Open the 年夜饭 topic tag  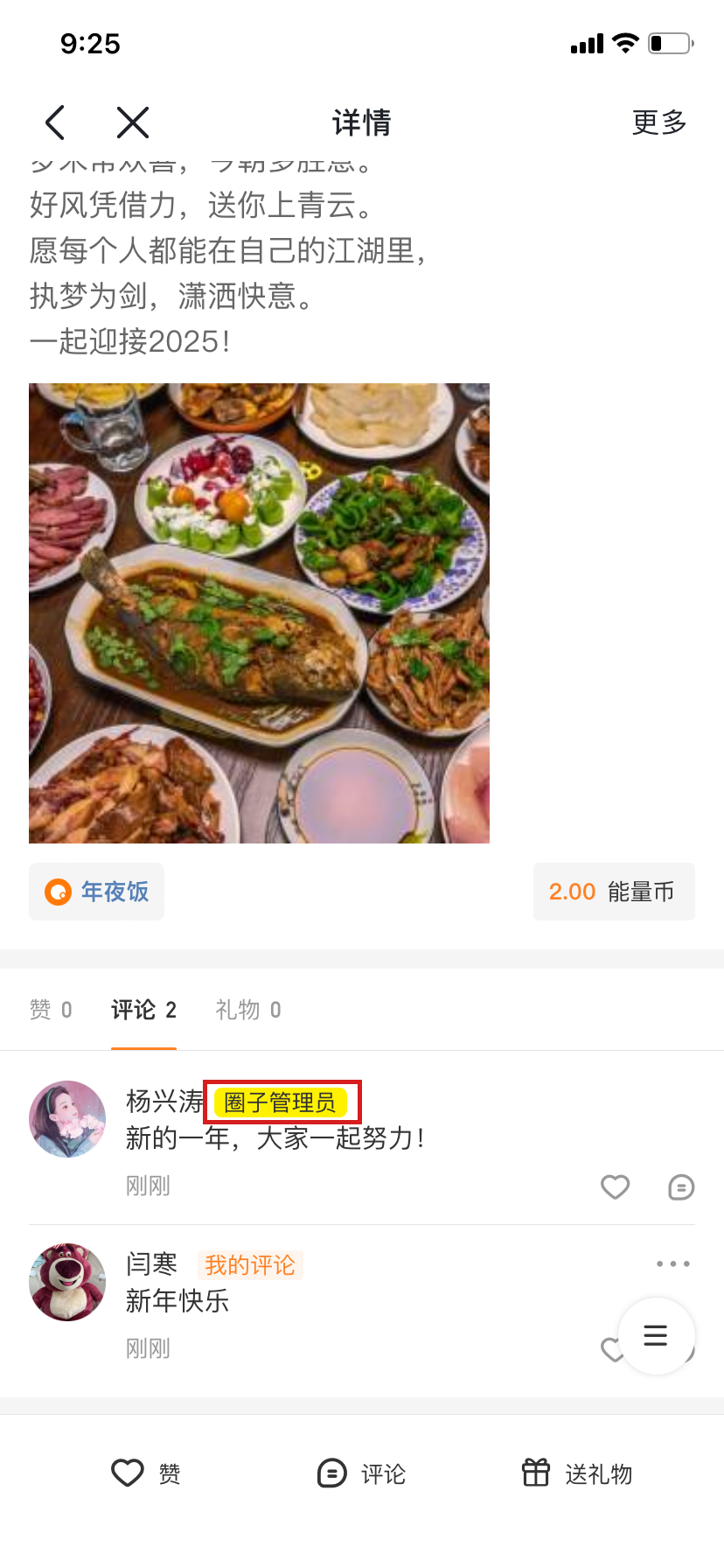coord(97,892)
